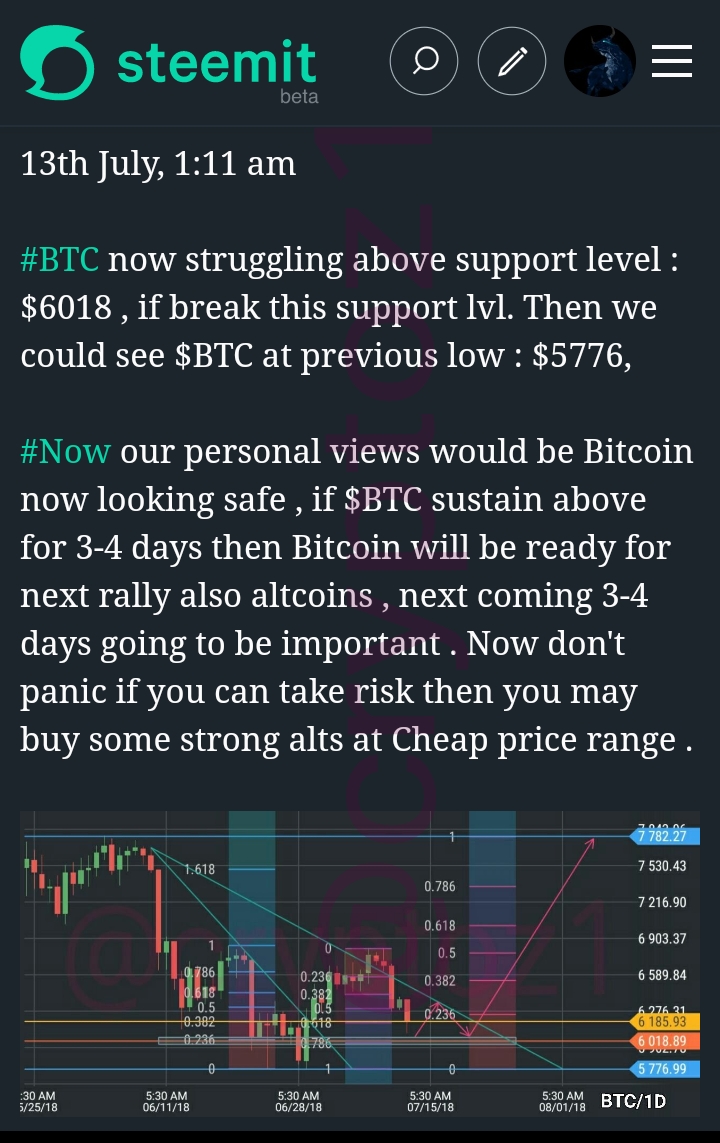Open the hamburger menu
This screenshot has width=720, height=1143.
click(x=672, y=61)
